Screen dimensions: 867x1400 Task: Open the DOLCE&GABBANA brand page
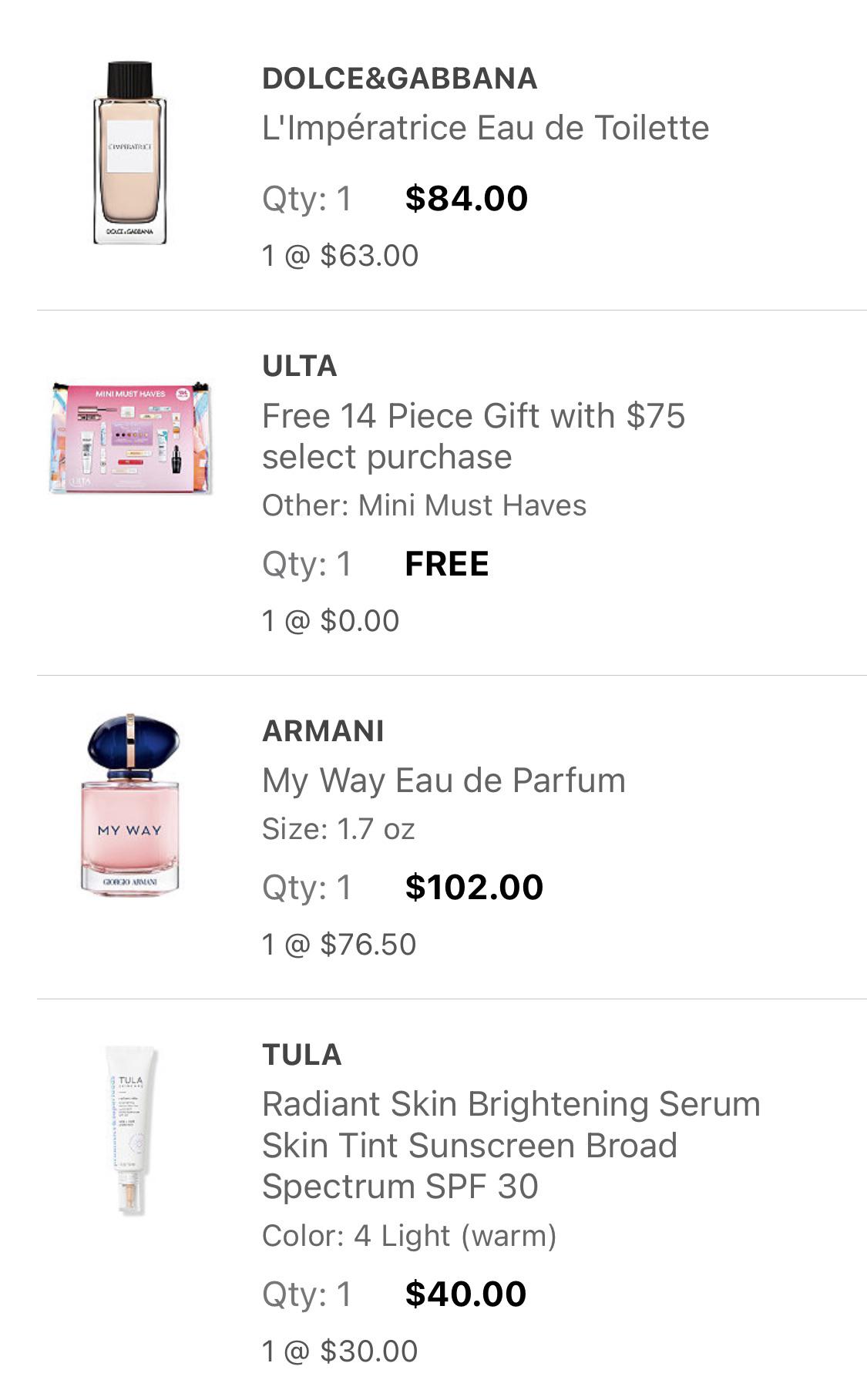pos(398,78)
